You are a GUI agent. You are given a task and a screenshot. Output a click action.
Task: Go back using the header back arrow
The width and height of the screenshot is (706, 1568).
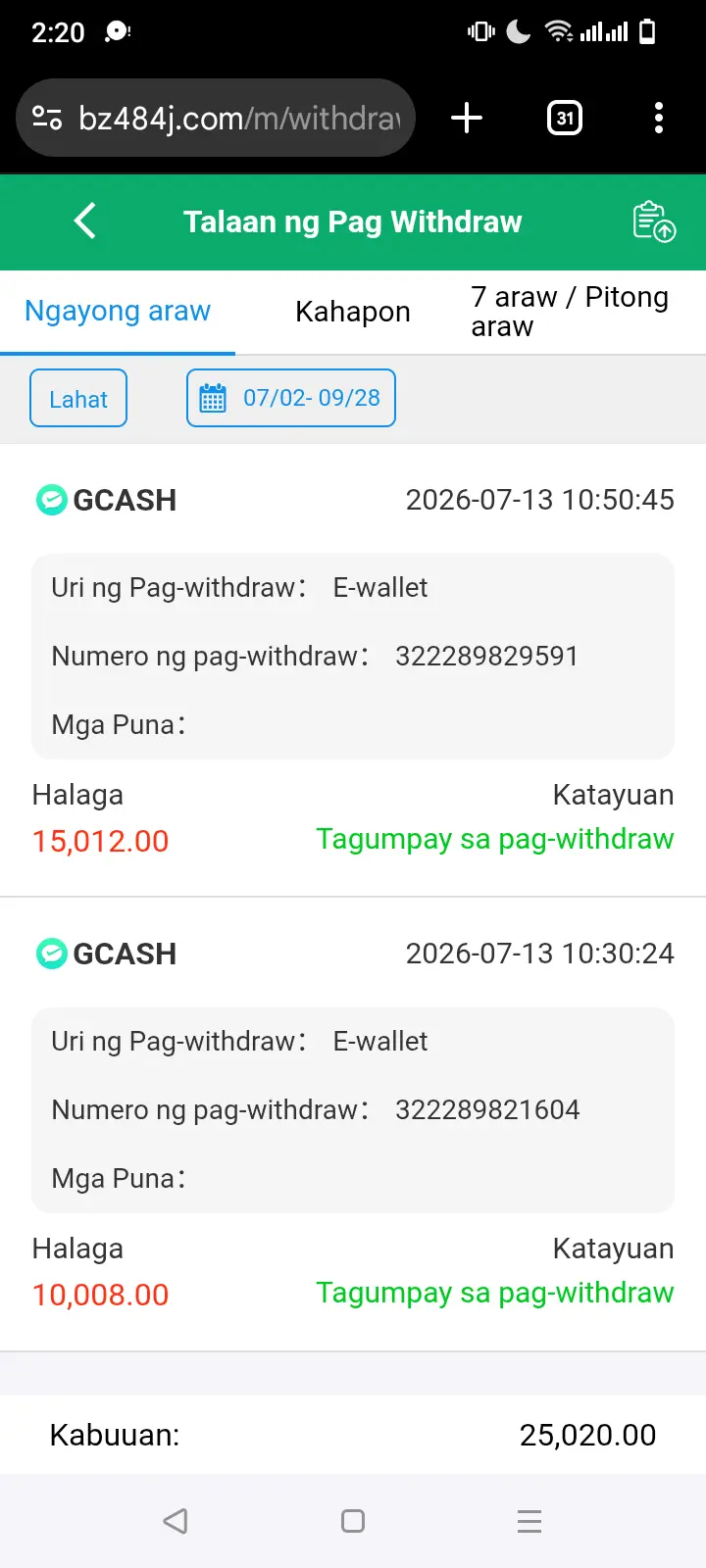click(85, 220)
